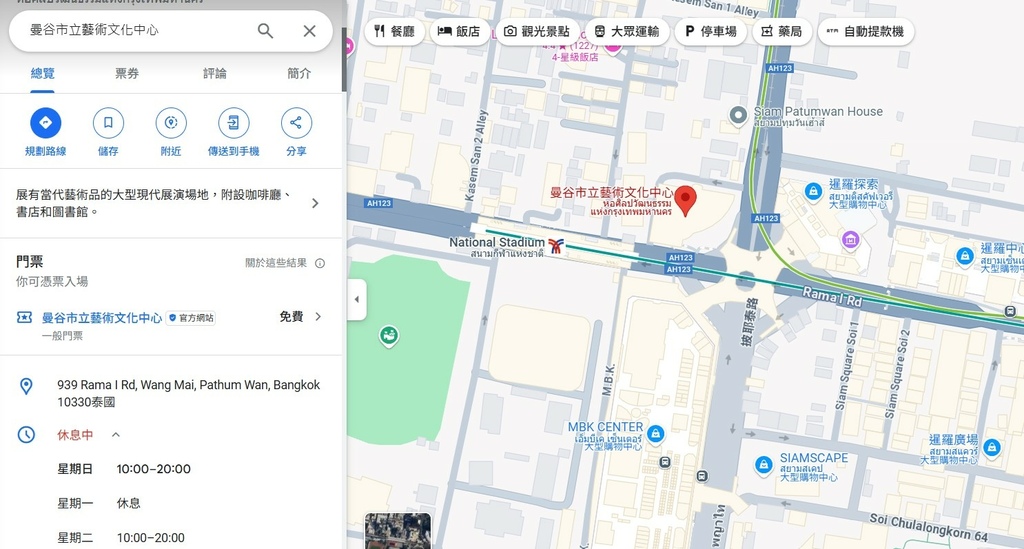Tap the 規劃路線 directions button
1024x549 pixels.
tap(45, 123)
